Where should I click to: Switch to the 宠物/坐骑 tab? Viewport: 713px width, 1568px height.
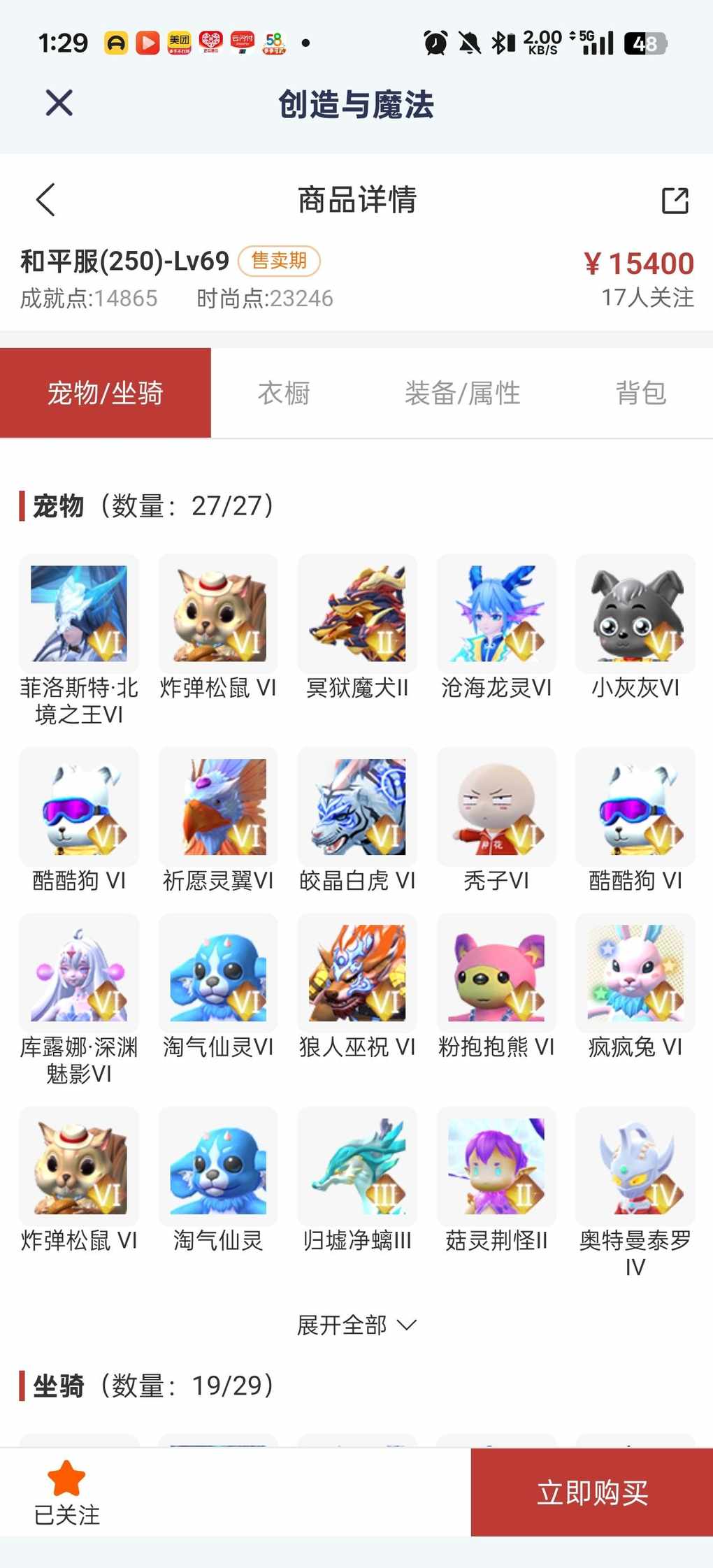[x=106, y=393]
